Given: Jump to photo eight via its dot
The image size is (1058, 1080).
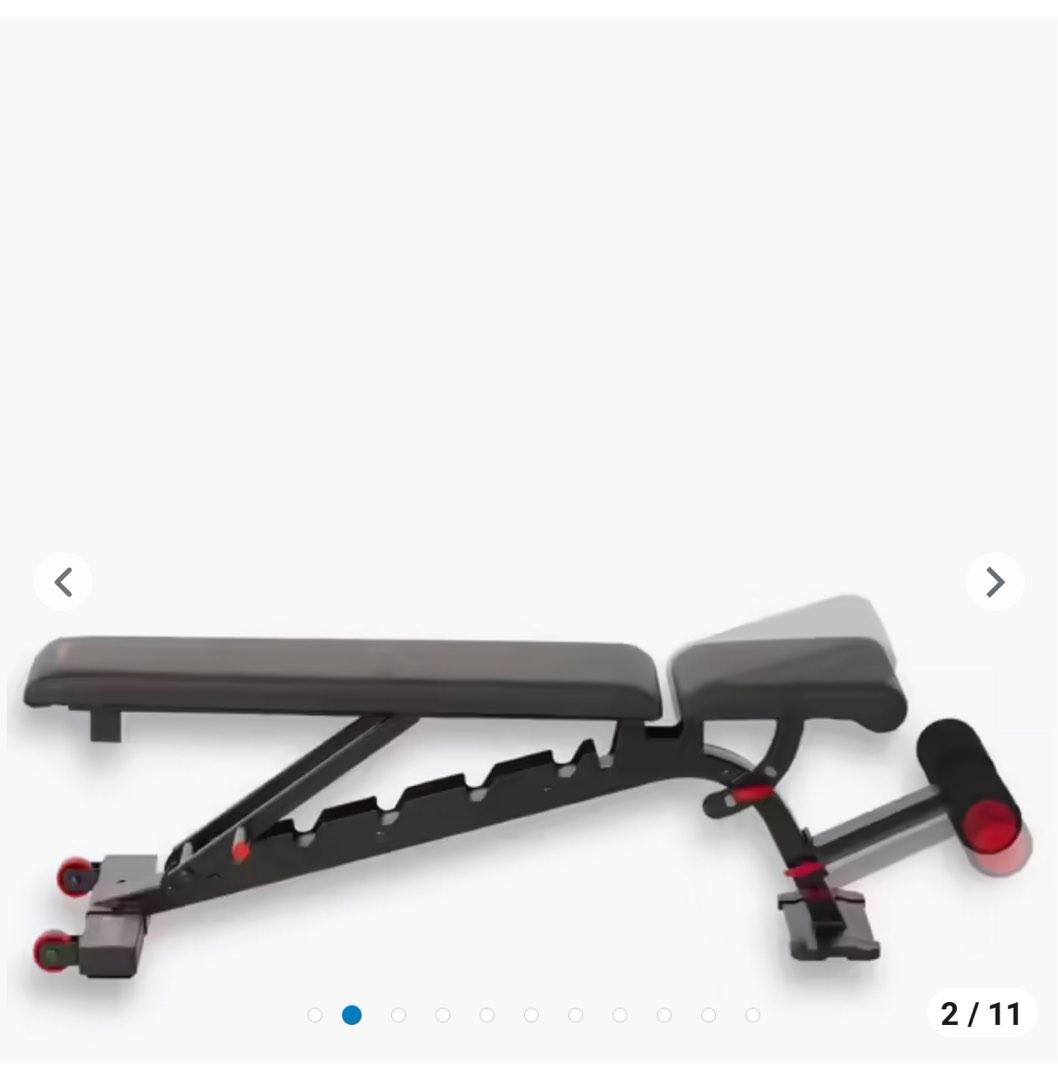Looking at the screenshot, I should tap(620, 1014).
